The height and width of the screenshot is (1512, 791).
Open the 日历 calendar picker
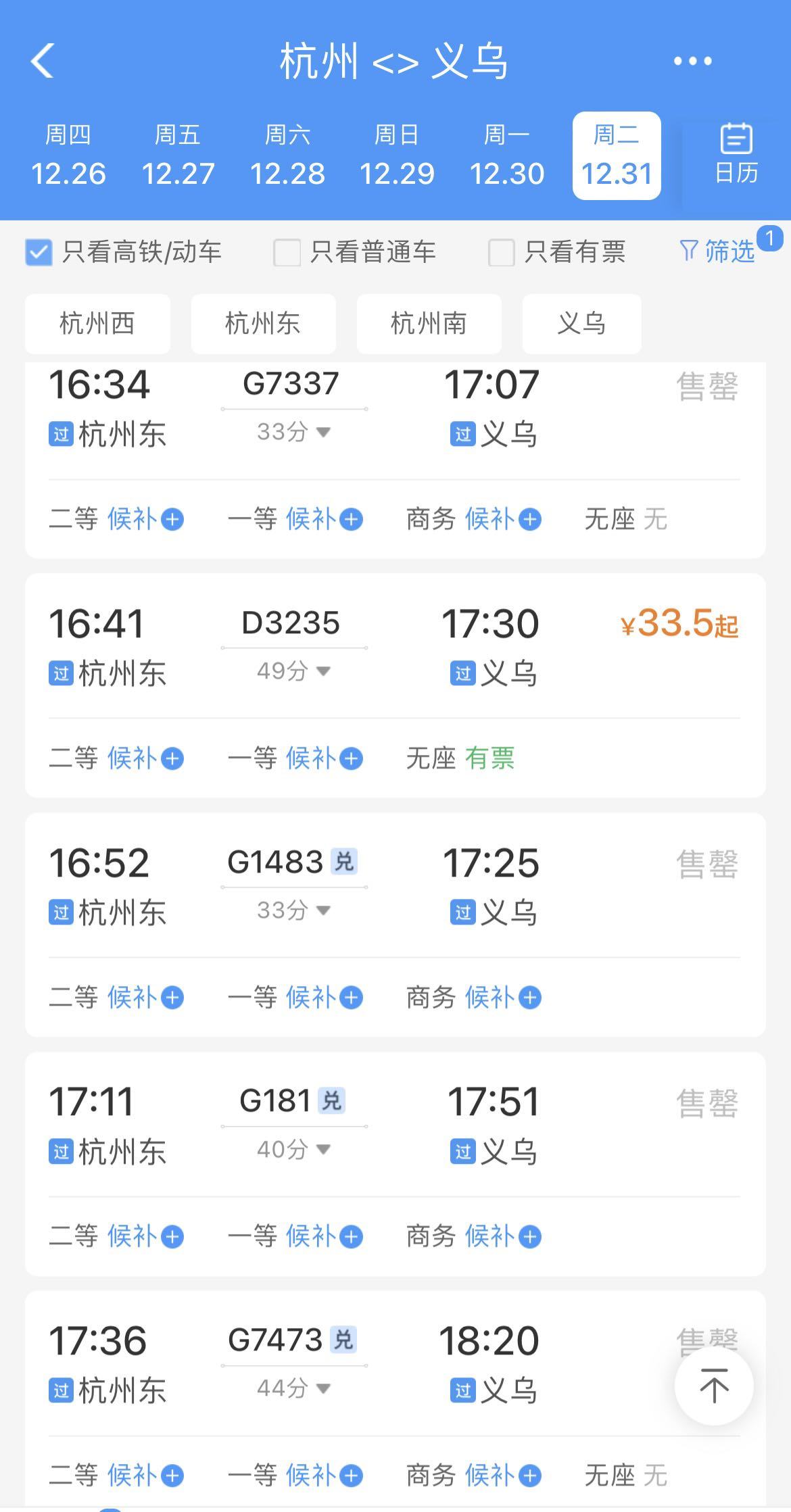coord(736,155)
